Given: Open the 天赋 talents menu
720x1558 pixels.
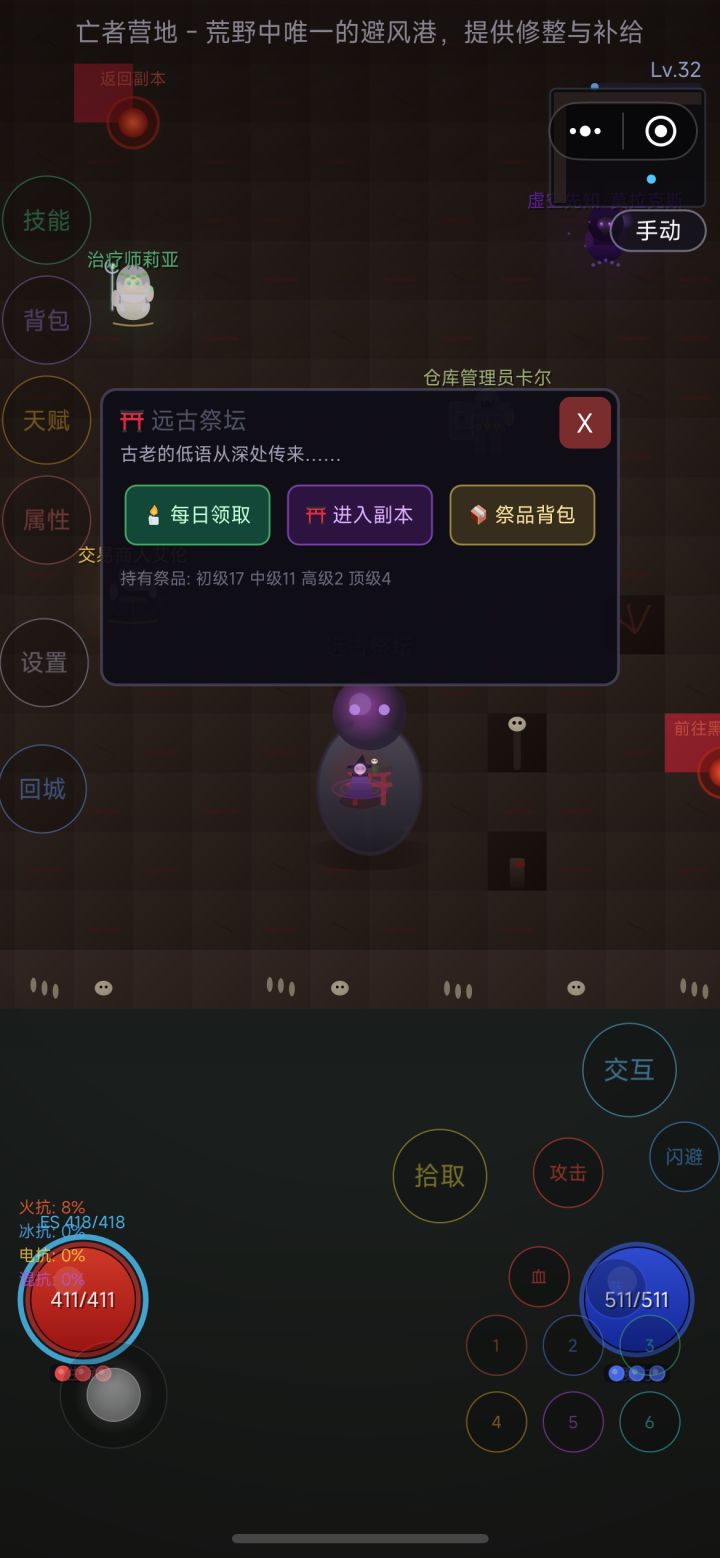Looking at the screenshot, I should pyautogui.click(x=47, y=421).
